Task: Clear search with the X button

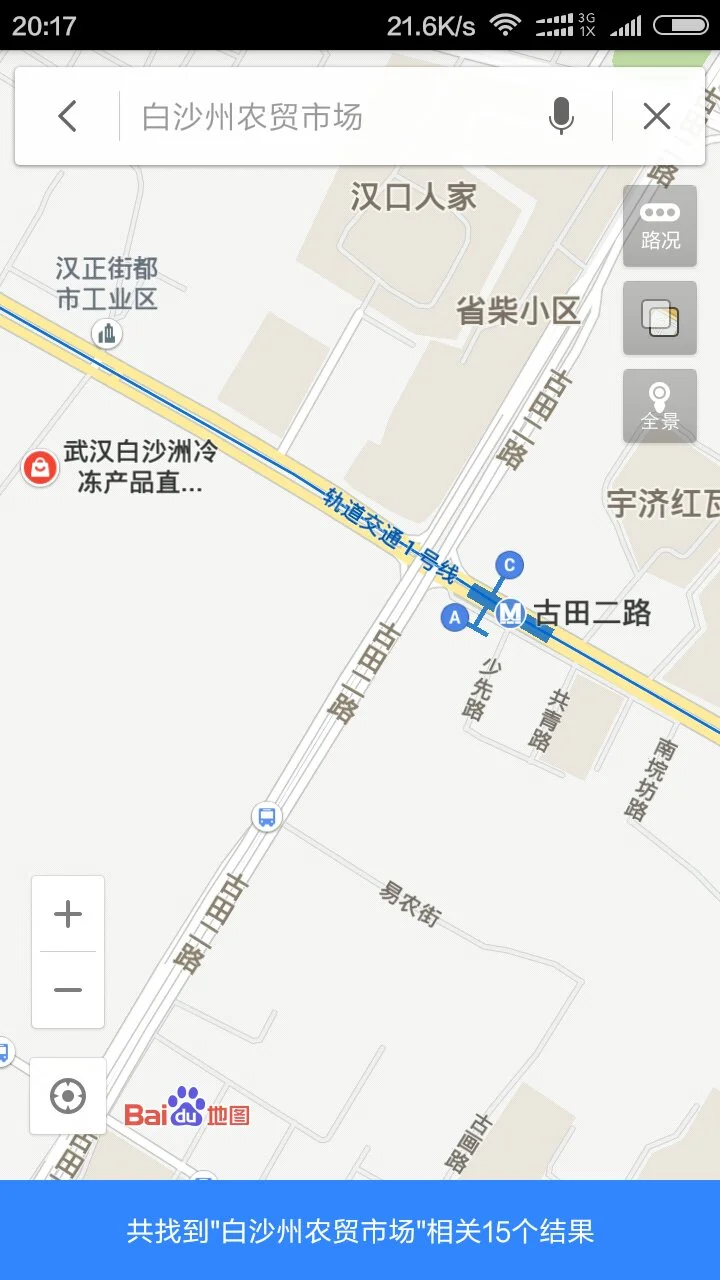Action: (x=657, y=115)
